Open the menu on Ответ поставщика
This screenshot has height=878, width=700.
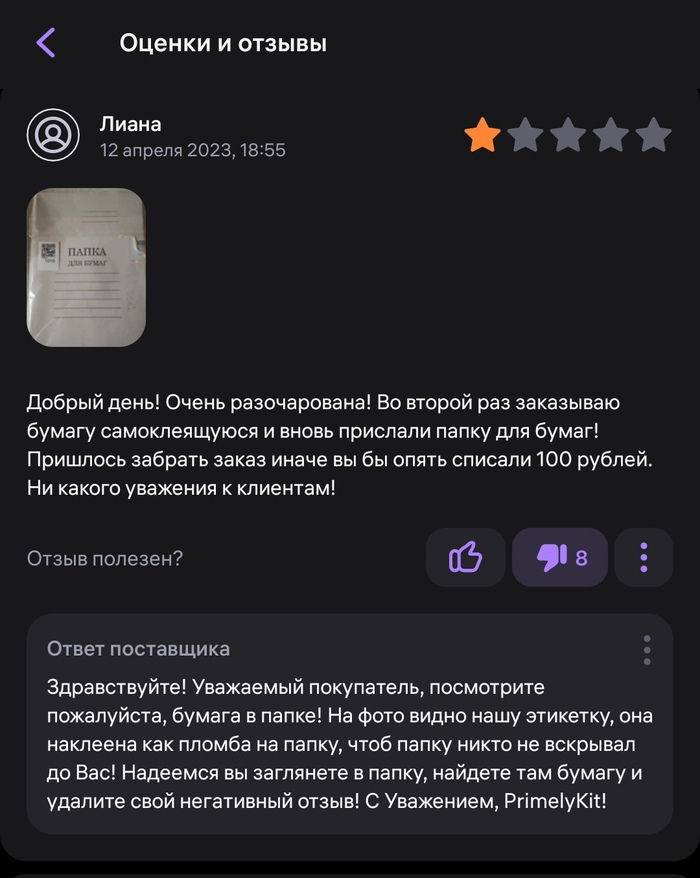click(x=647, y=650)
